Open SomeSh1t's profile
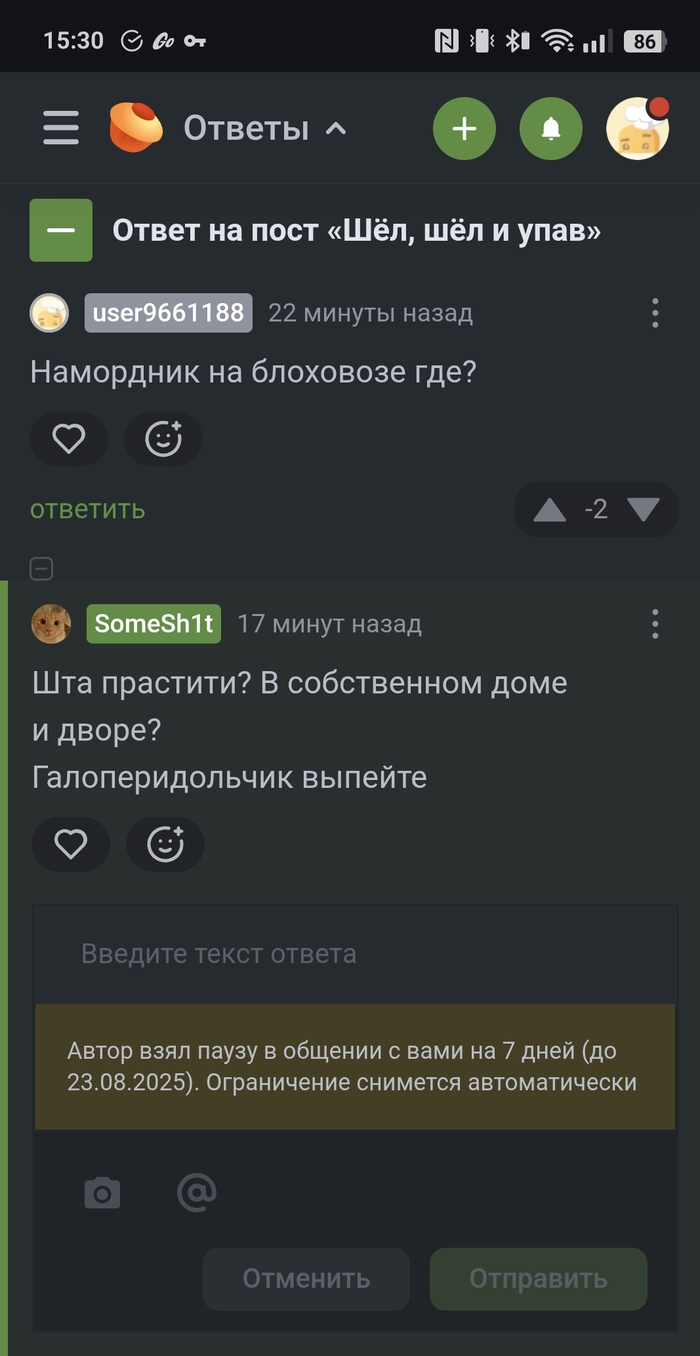700x1356 pixels. pyautogui.click(x=154, y=624)
